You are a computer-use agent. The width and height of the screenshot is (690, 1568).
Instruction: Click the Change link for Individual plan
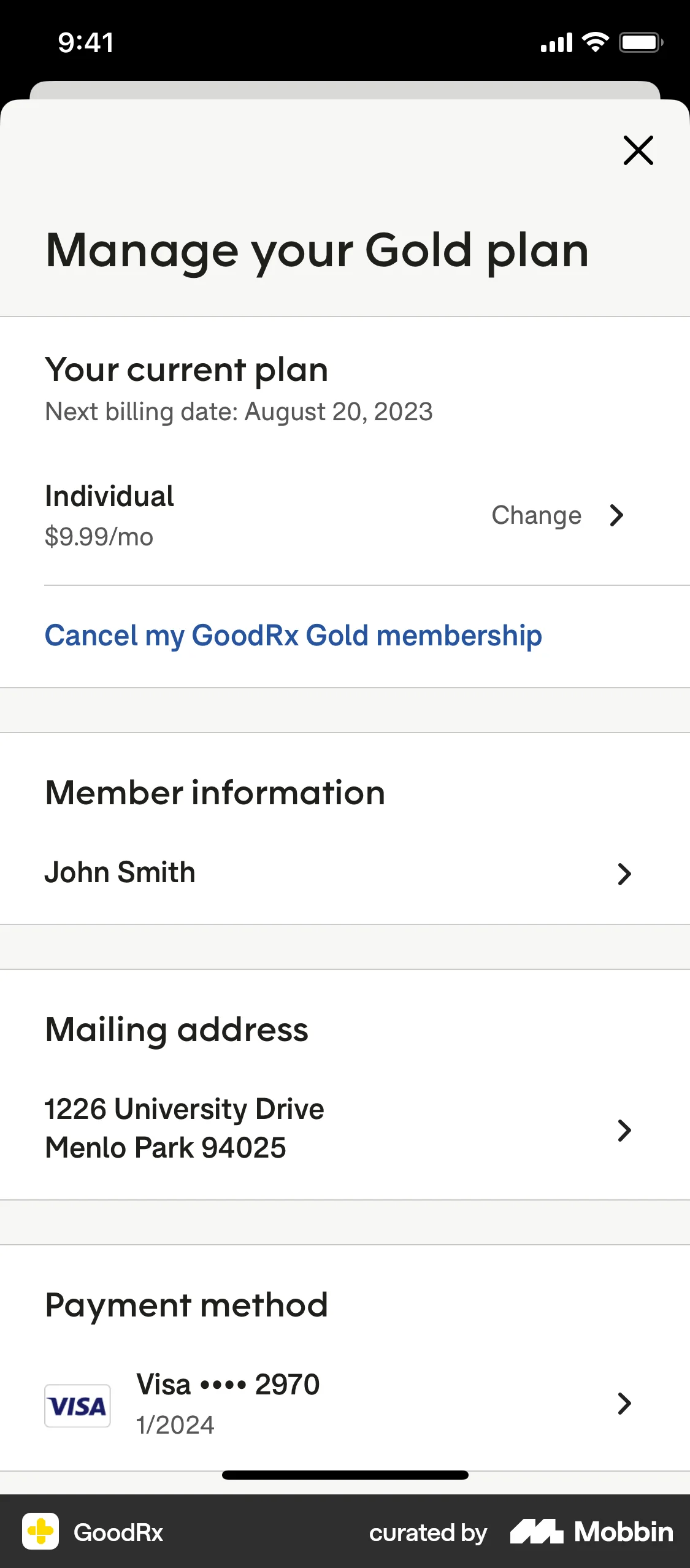pyautogui.click(x=536, y=516)
